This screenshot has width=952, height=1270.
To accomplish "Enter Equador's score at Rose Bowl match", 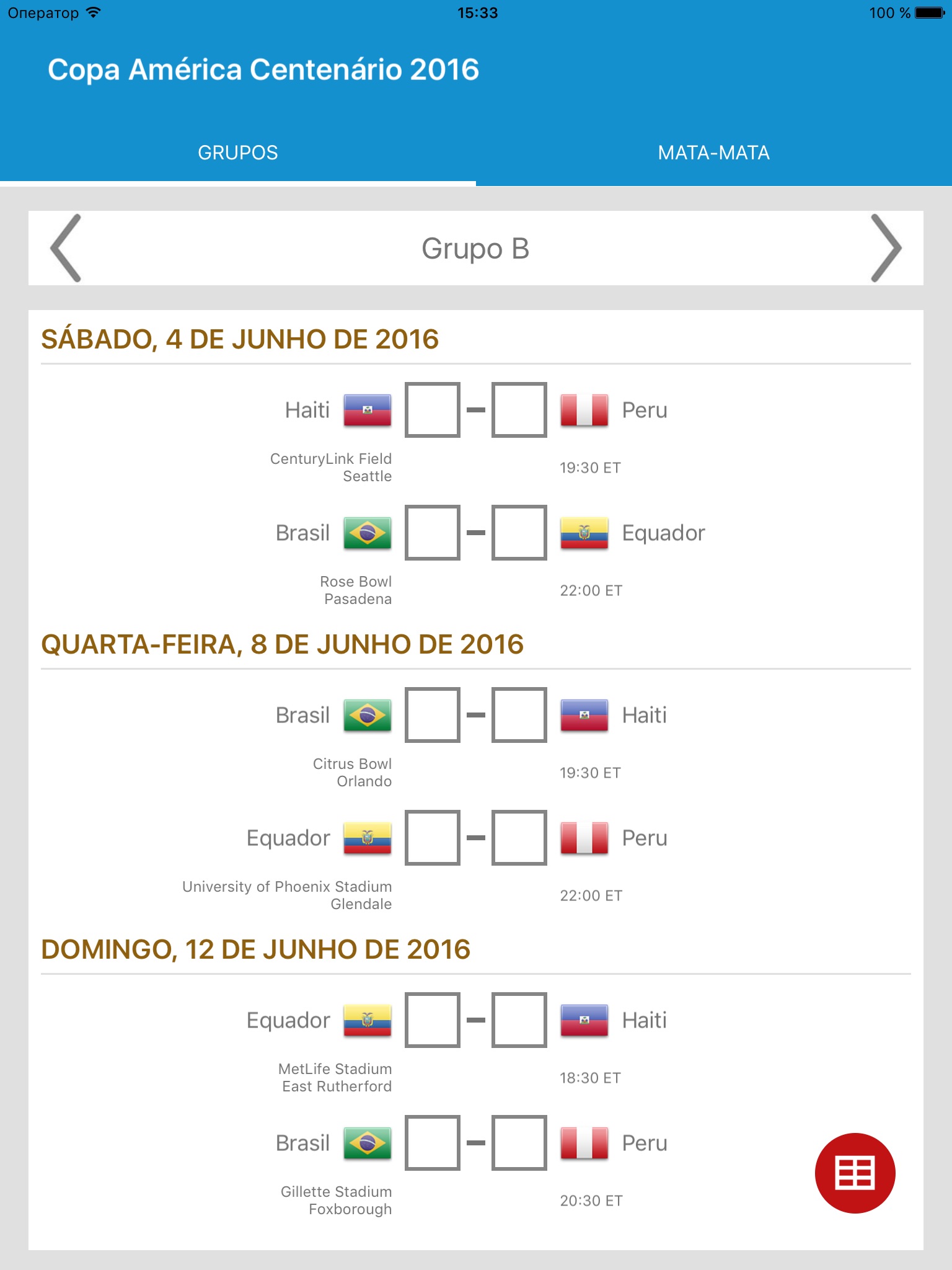I will point(519,533).
